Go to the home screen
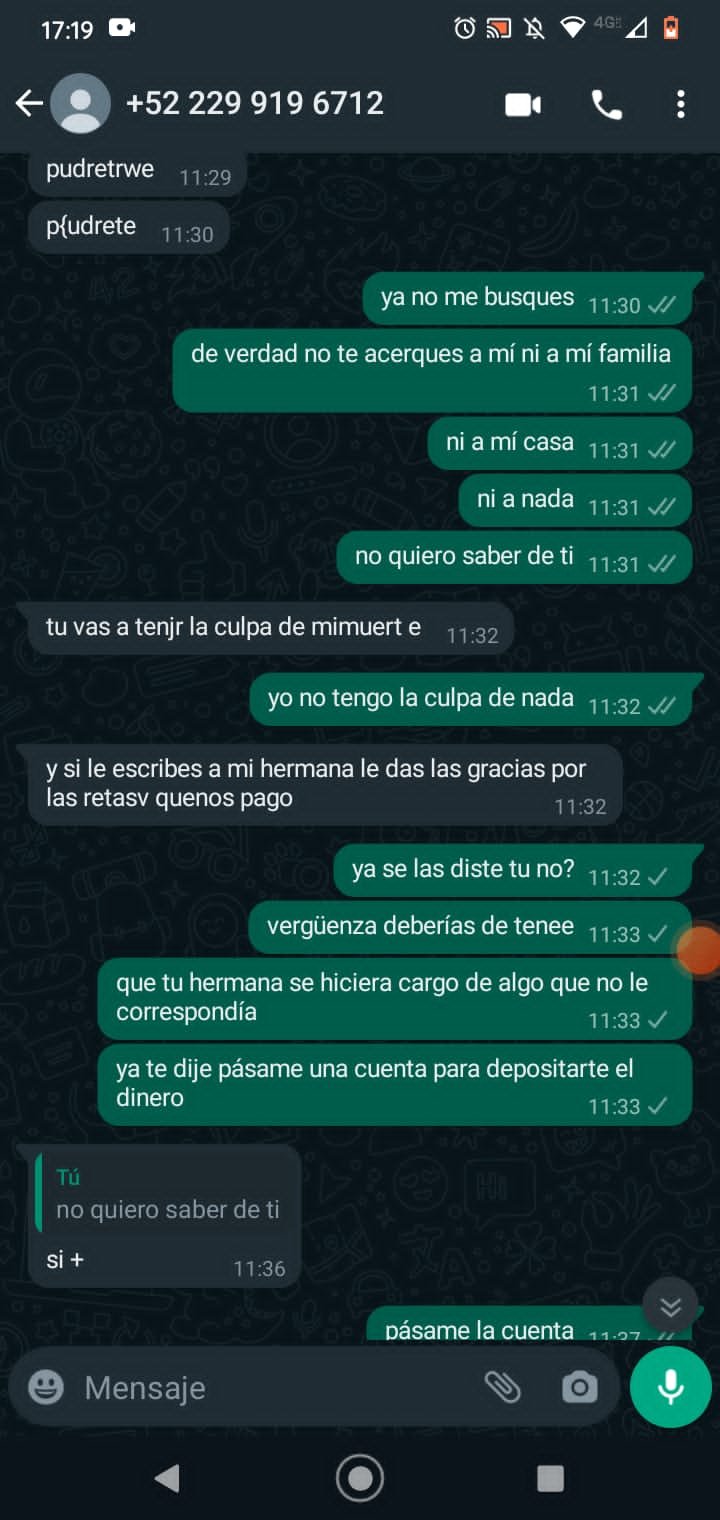 coord(360,1478)
